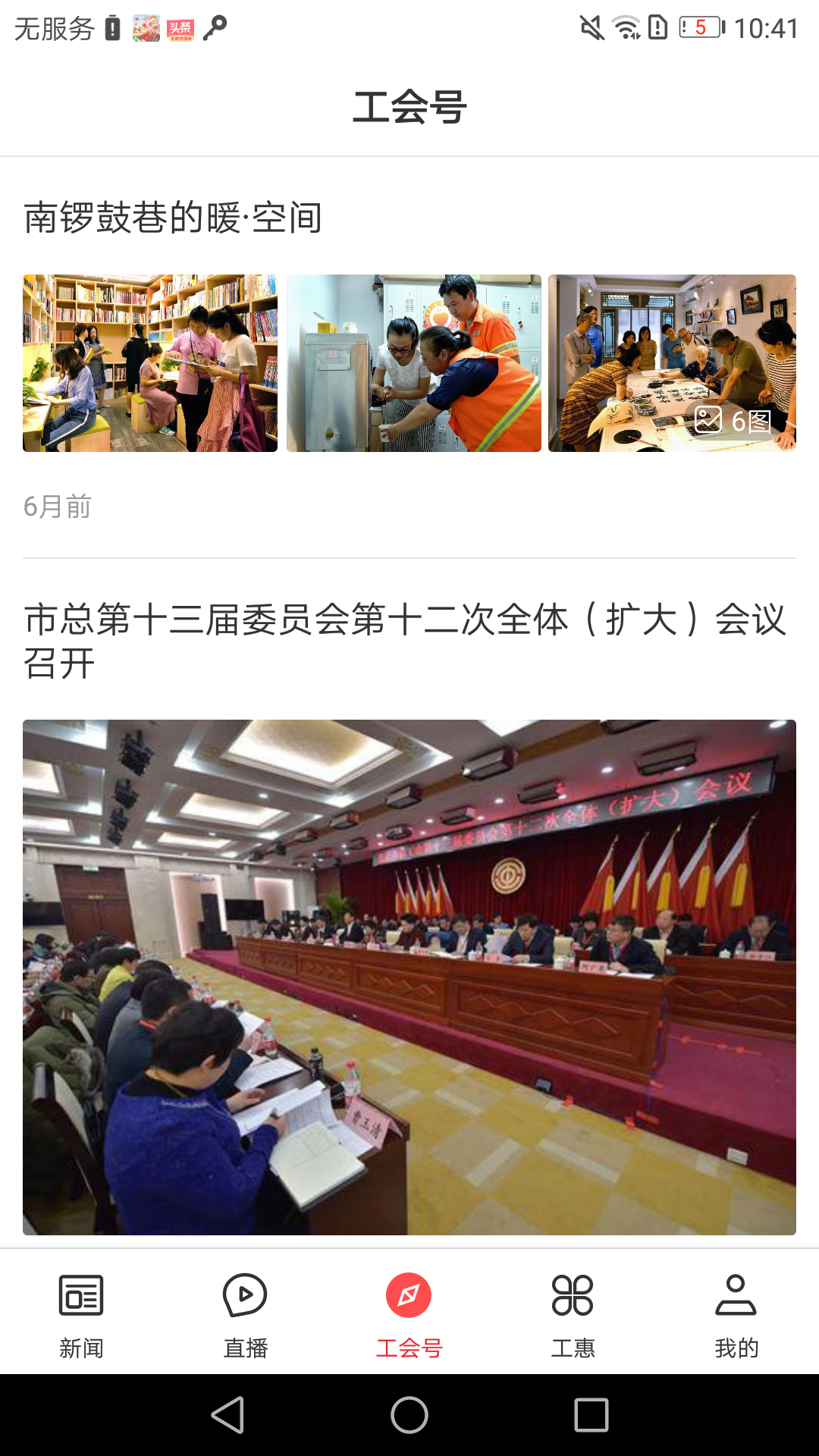Tap the 直播 play-bubble icon
This screenshot has height=1456, width=819.
pos(245,1296)
